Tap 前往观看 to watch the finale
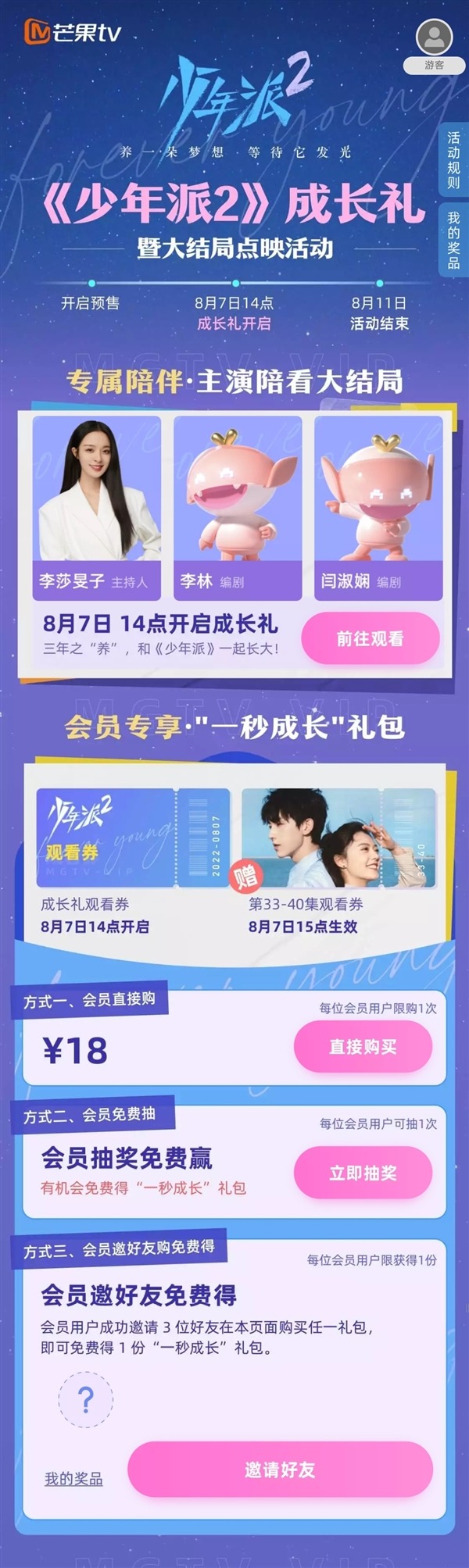The width and height of the screenshot is (469, 1568). pyautogui.click(x=370, y=638)
